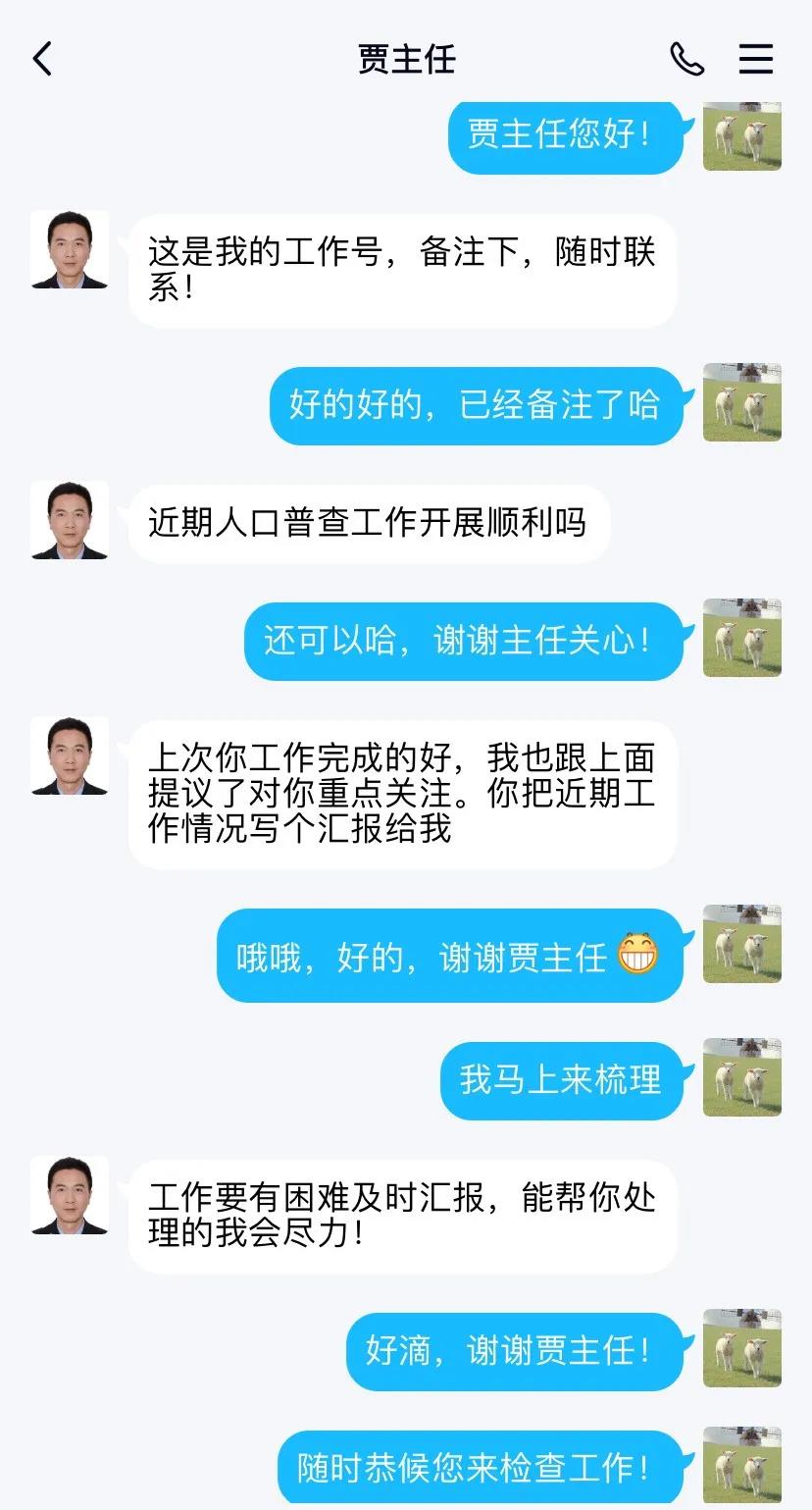Viewport: 812px width, 1510px height.
Task: Tap the sheep avatar beside 我马上来梳理
Action: click(742, 1077)
